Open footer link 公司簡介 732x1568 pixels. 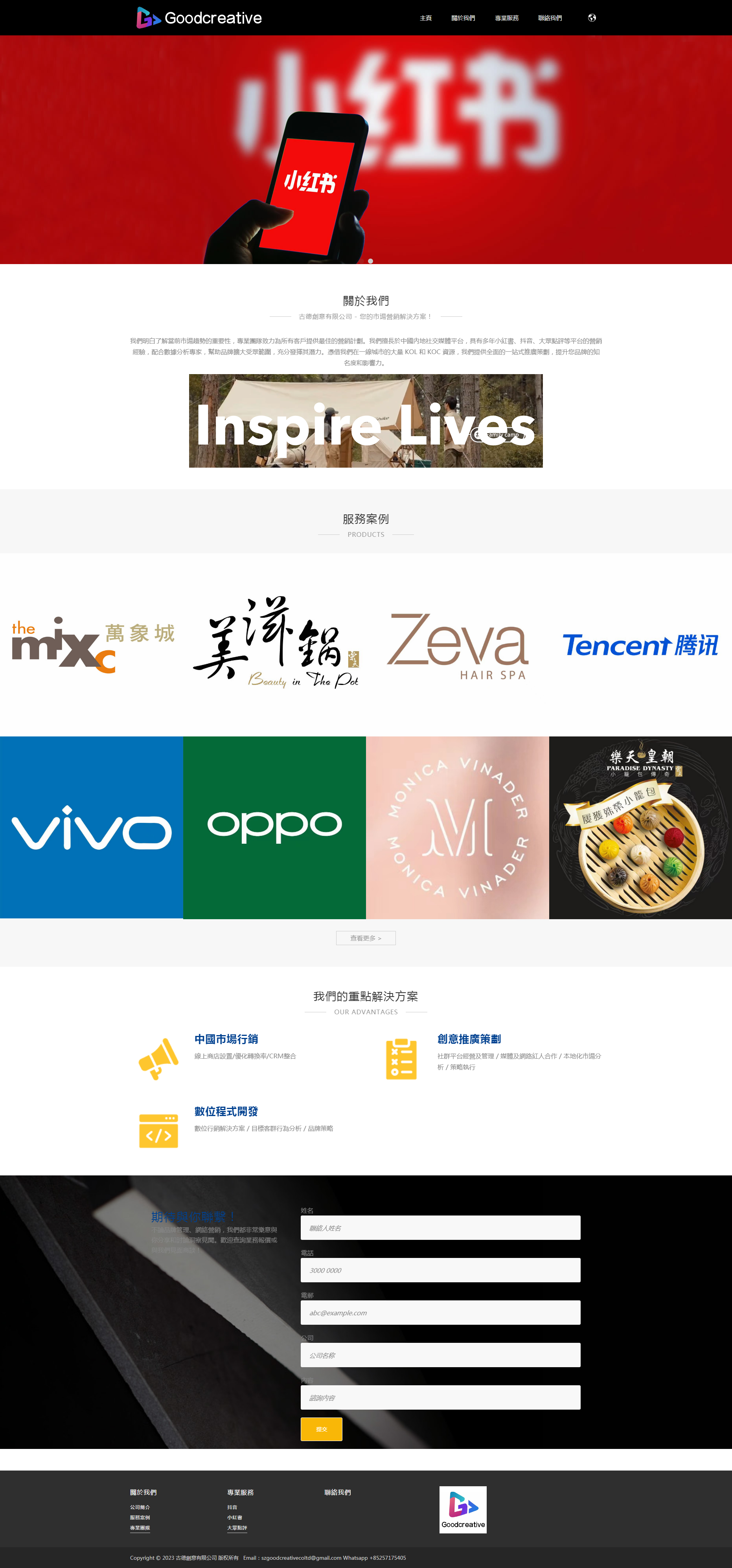coord(140,1507)
